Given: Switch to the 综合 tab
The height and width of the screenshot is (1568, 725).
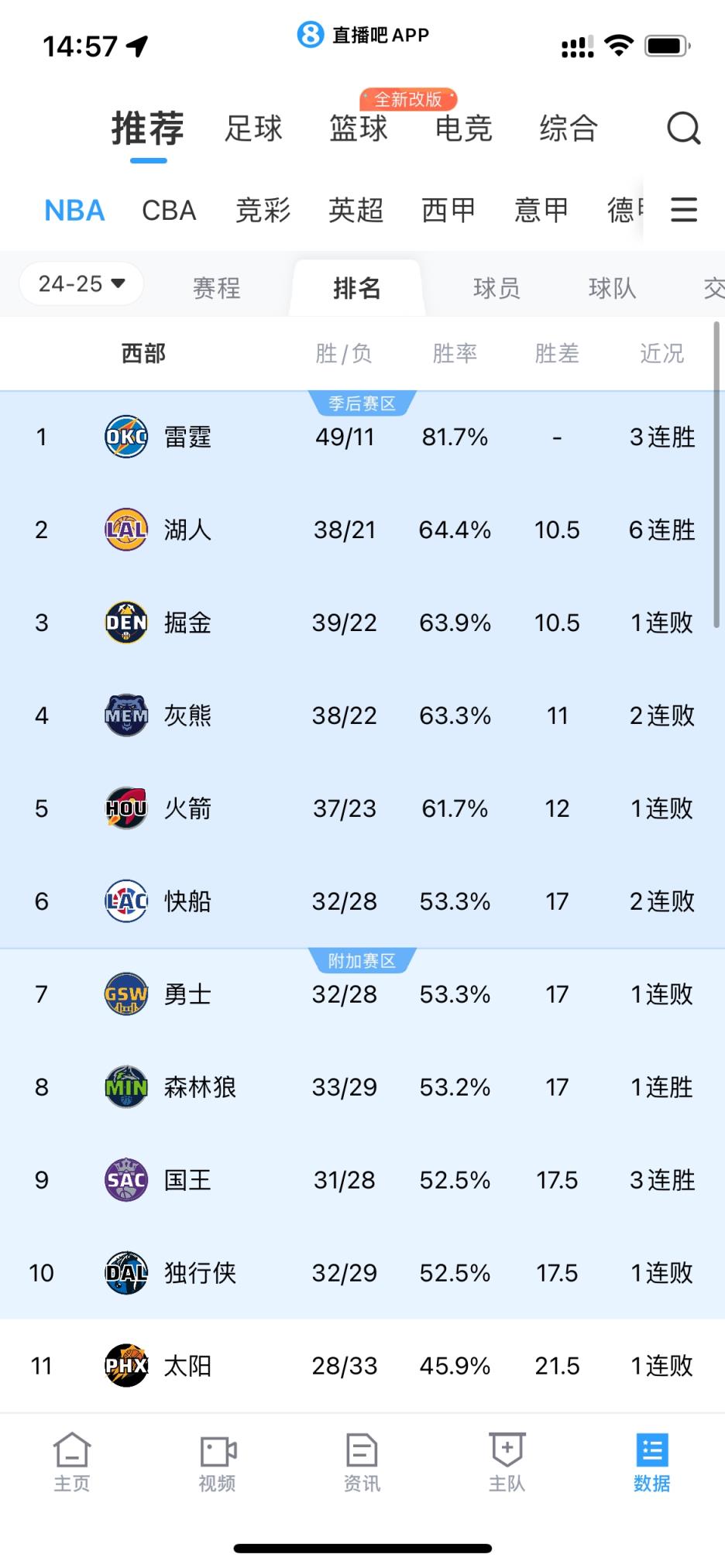Looking at the screenshot, I should 569,129.
